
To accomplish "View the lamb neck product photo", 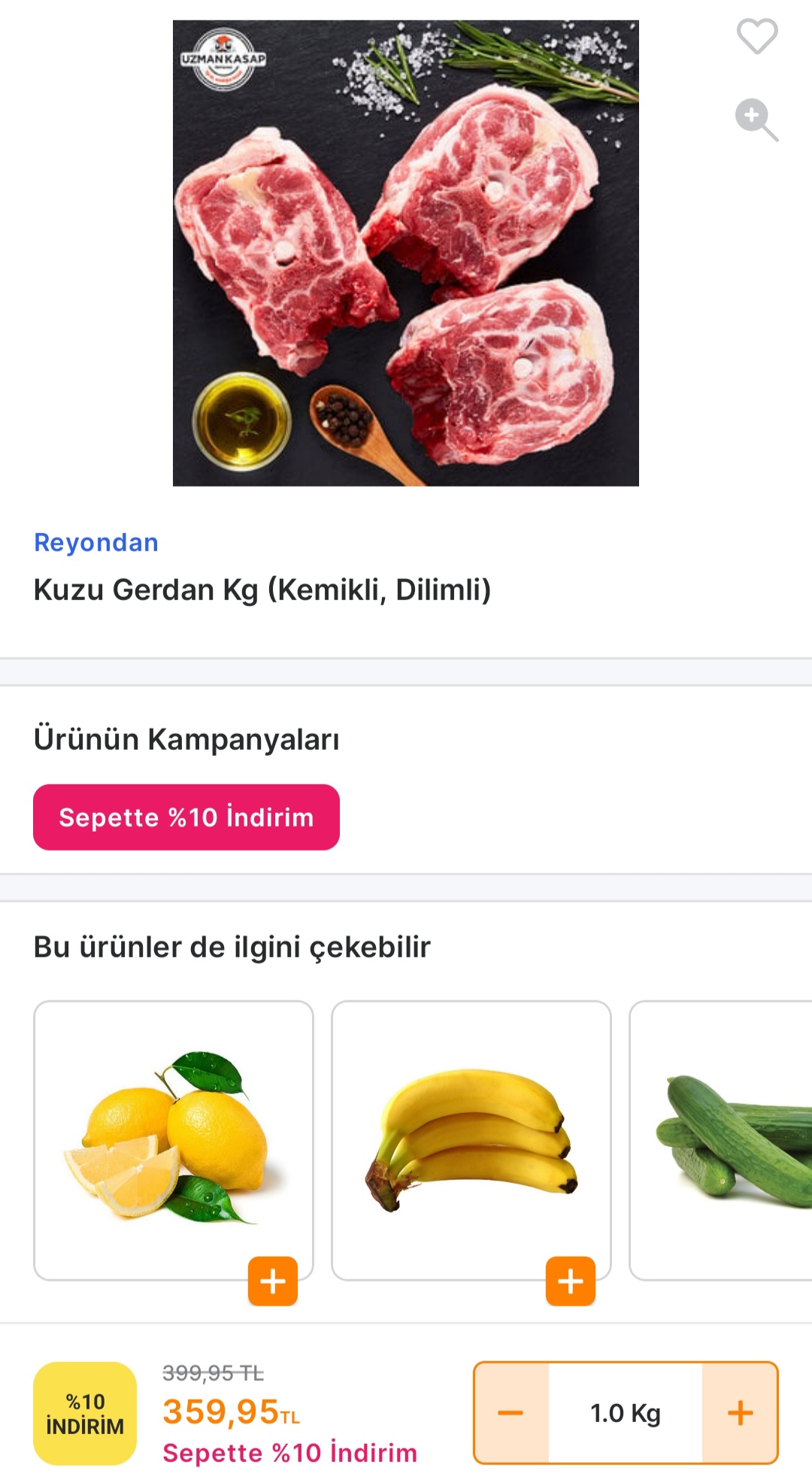I will pyautogui.click(x=406, y=253).
